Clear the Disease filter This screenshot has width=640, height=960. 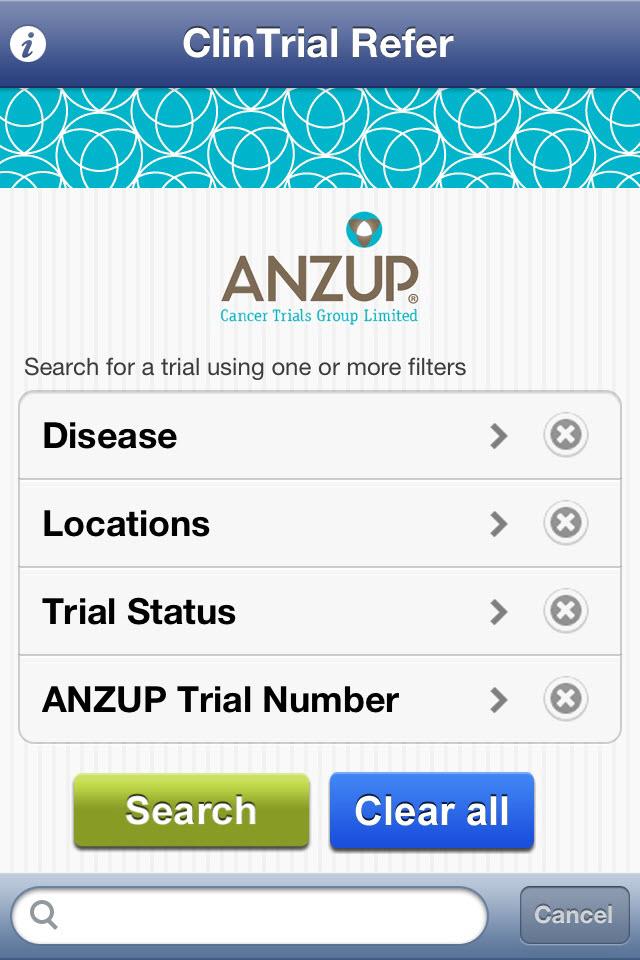click(x=565, y=436)
